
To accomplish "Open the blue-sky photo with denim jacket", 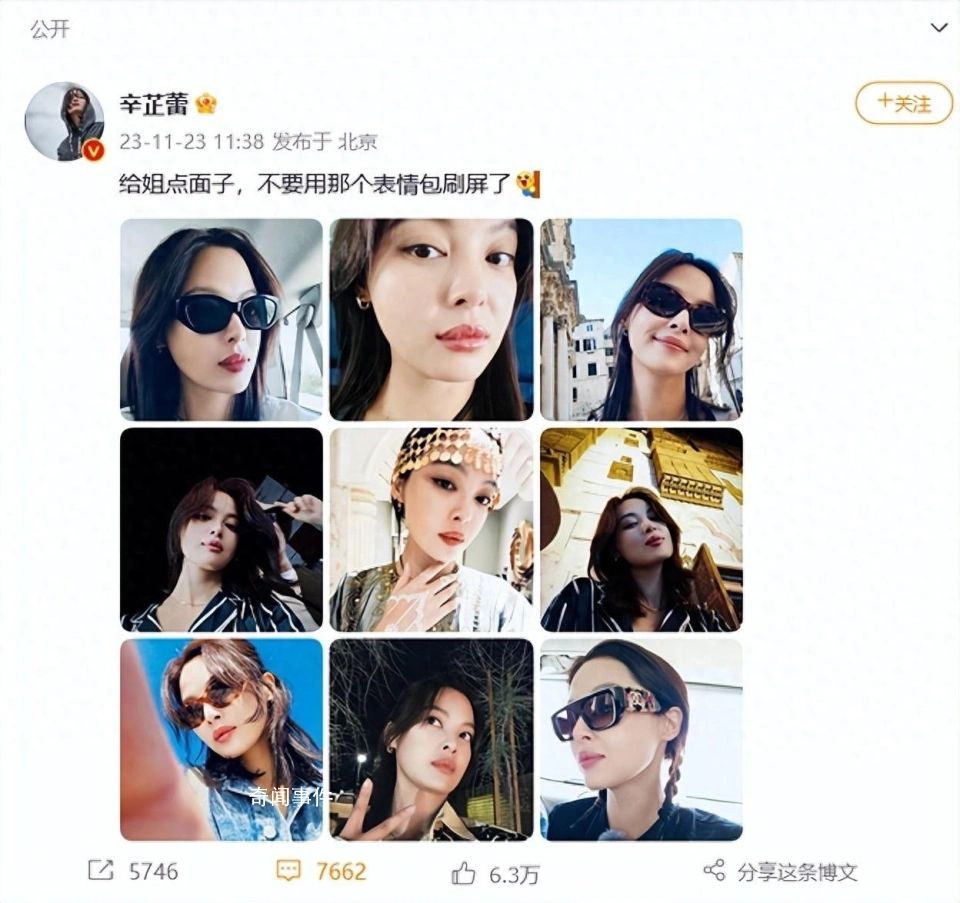I will [221, 740].
